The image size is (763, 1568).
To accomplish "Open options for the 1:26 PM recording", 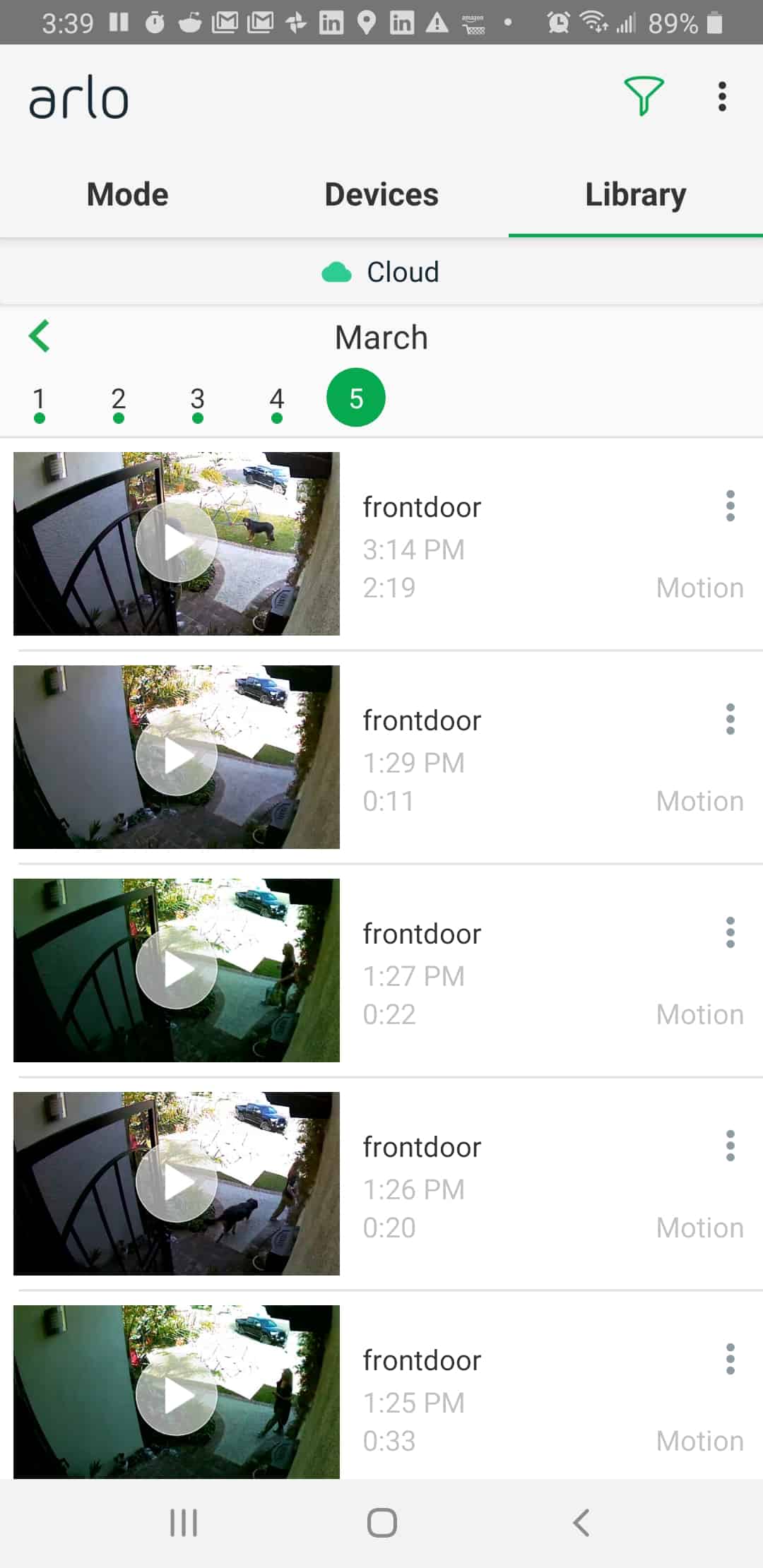I will 730,1146.
